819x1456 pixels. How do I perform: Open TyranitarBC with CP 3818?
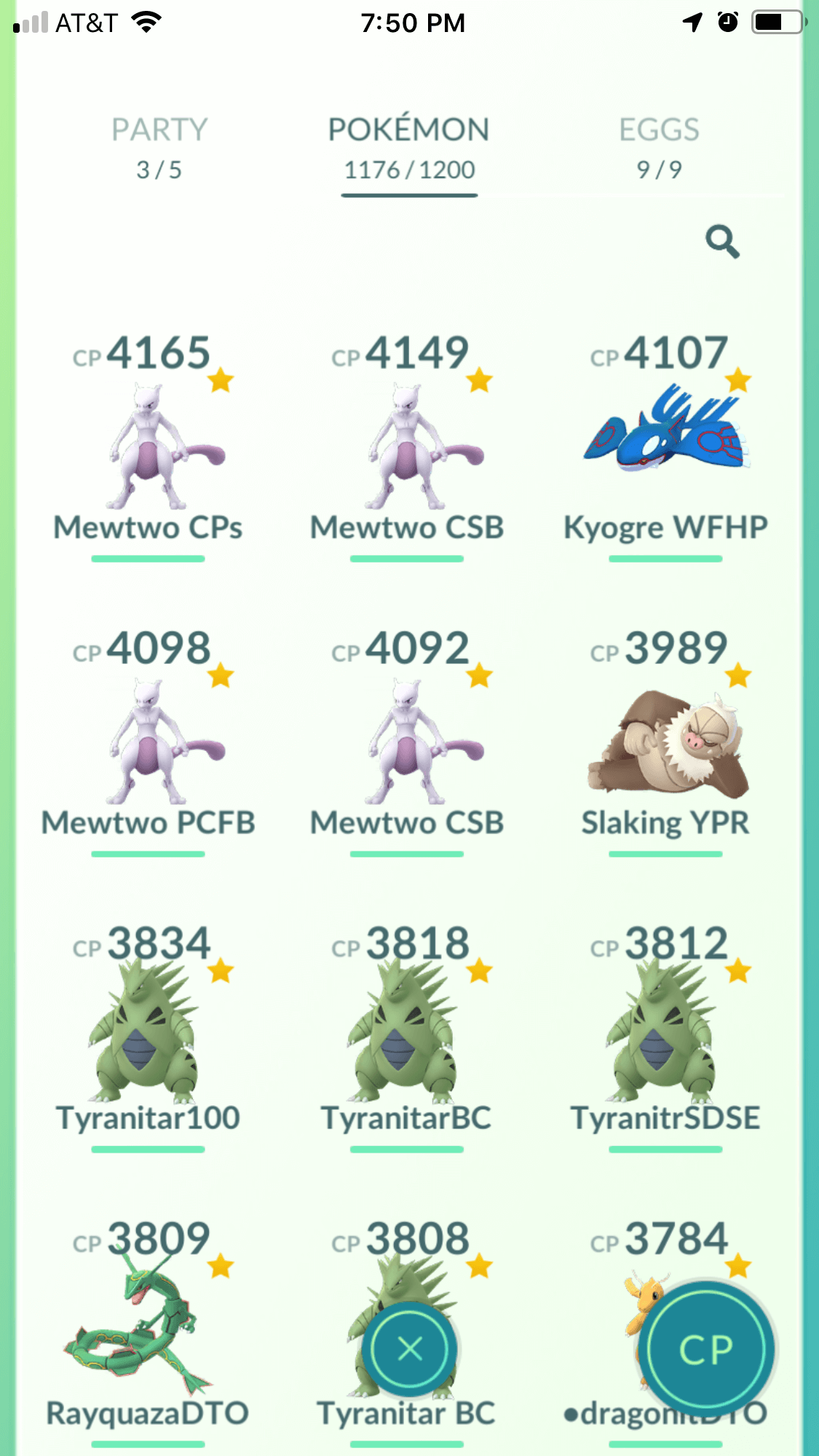pyautogui.click(x=407, y=1036)
